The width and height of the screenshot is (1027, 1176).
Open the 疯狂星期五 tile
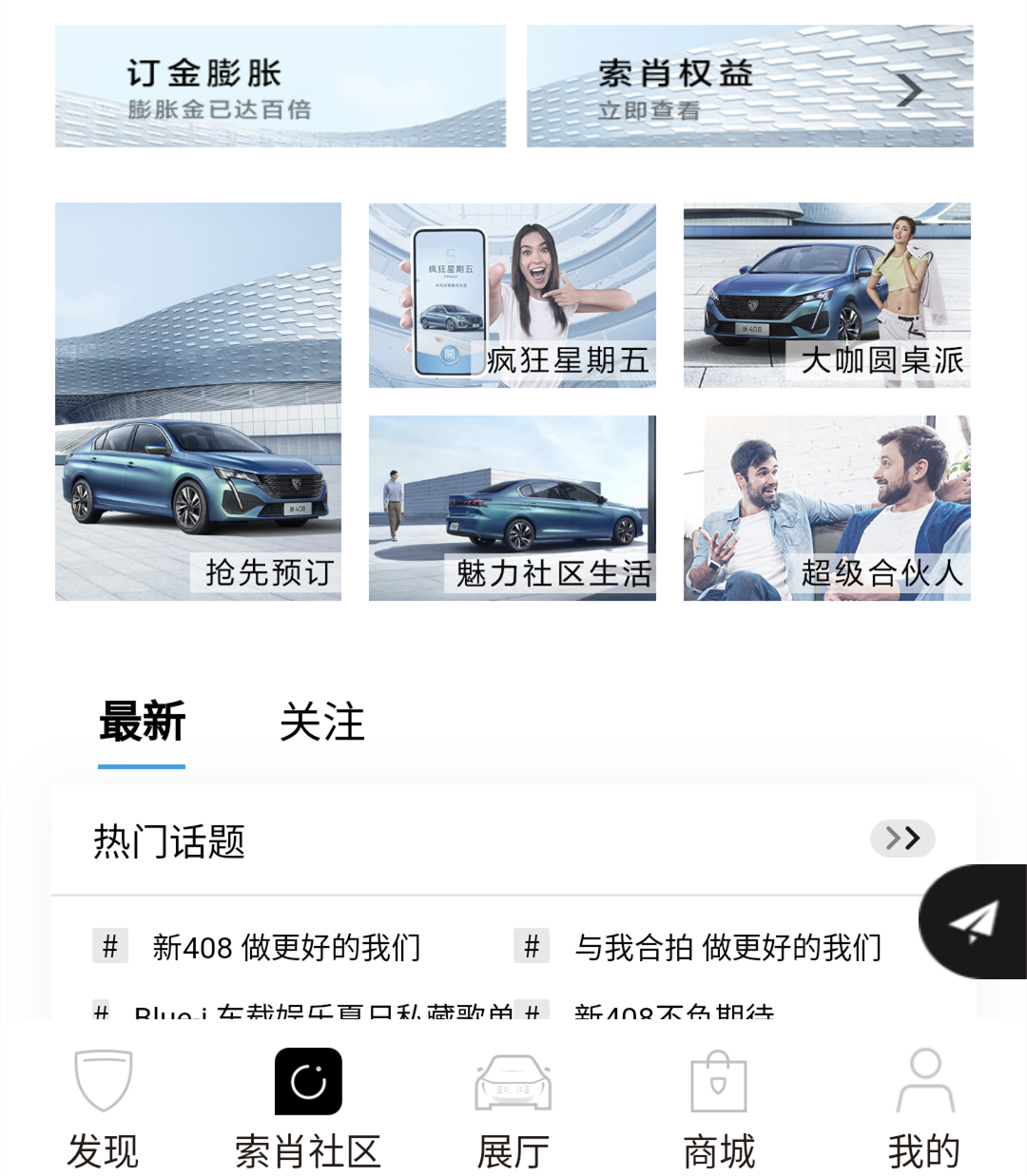[x=512, y=295]
